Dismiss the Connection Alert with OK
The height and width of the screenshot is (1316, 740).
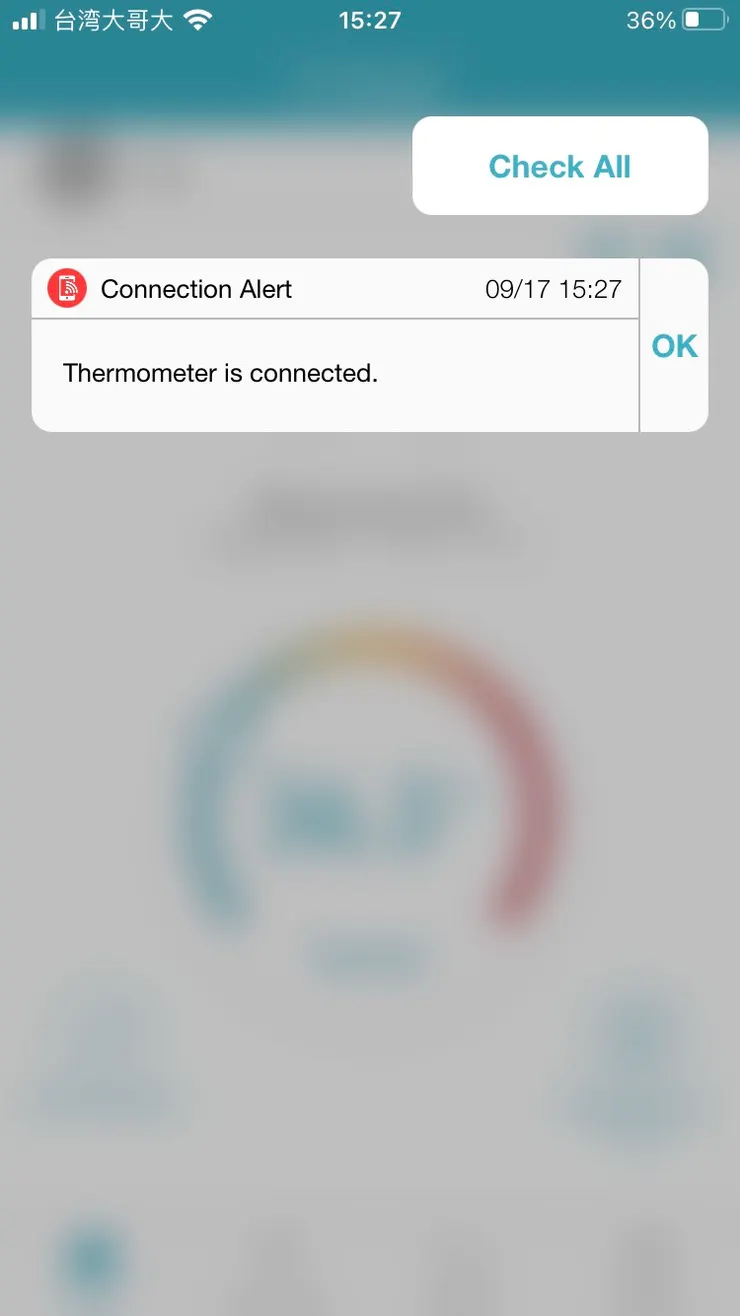674,346
